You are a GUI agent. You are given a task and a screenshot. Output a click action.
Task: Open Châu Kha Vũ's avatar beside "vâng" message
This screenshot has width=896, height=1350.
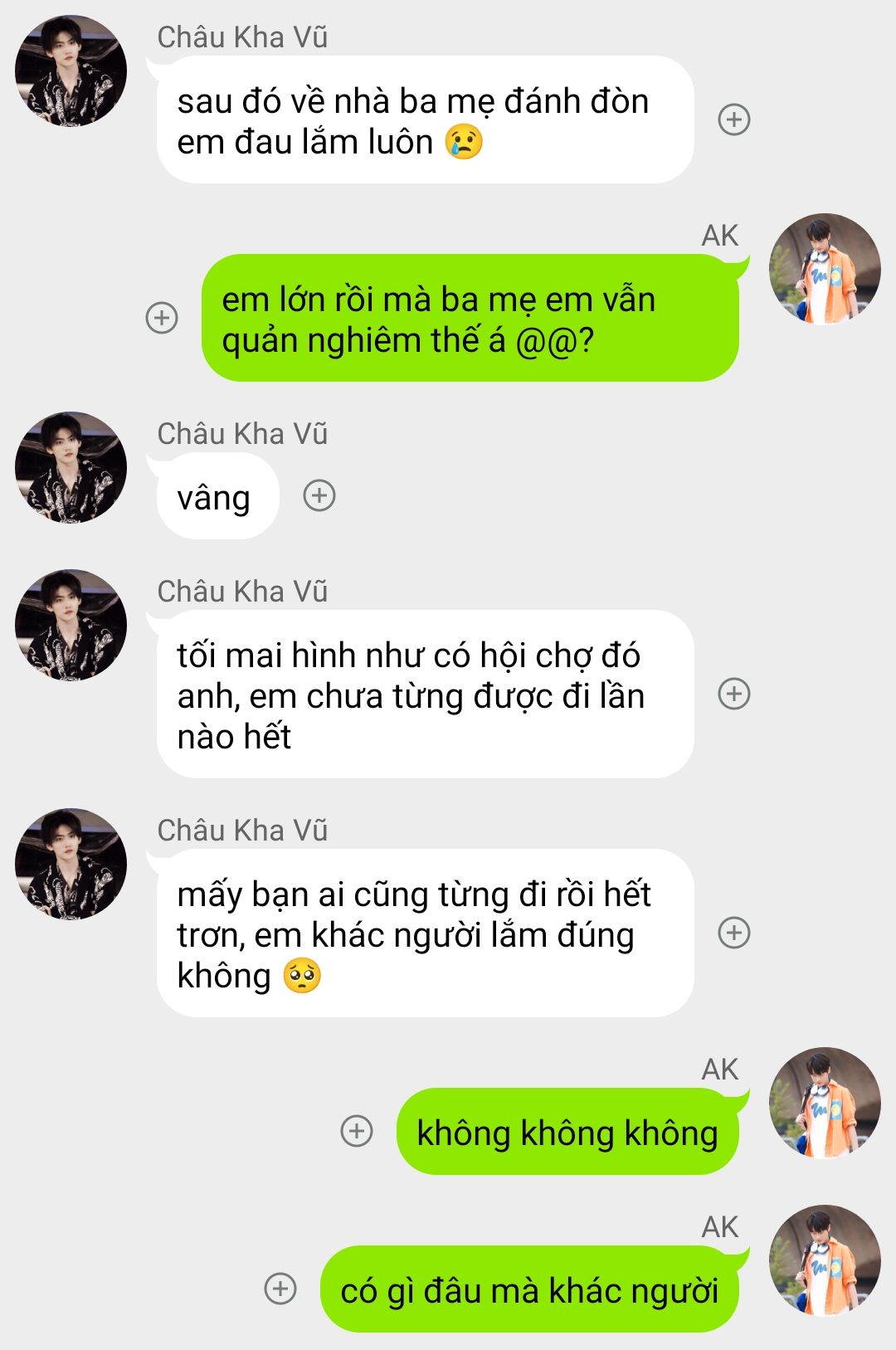point(71,467)
